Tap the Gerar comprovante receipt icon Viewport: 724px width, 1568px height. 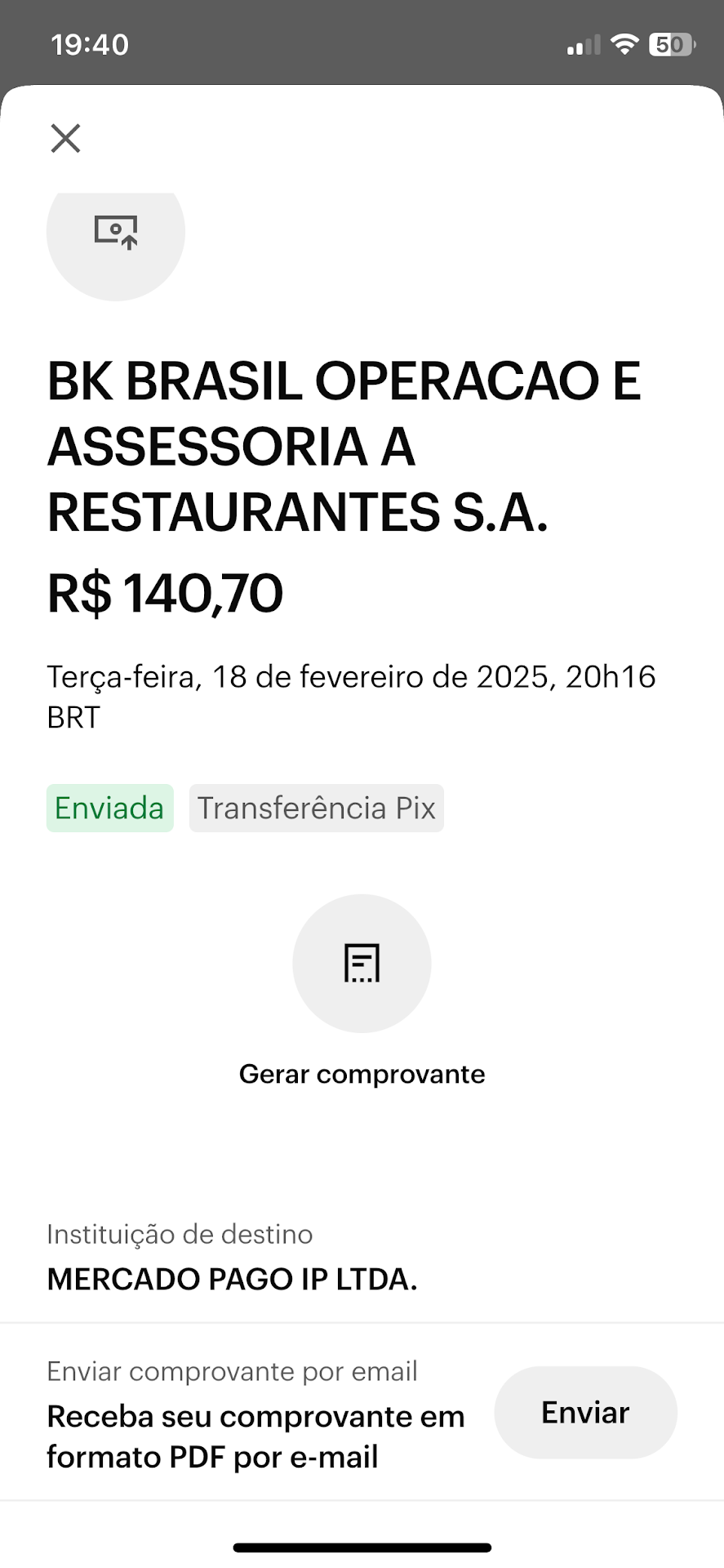362,963
